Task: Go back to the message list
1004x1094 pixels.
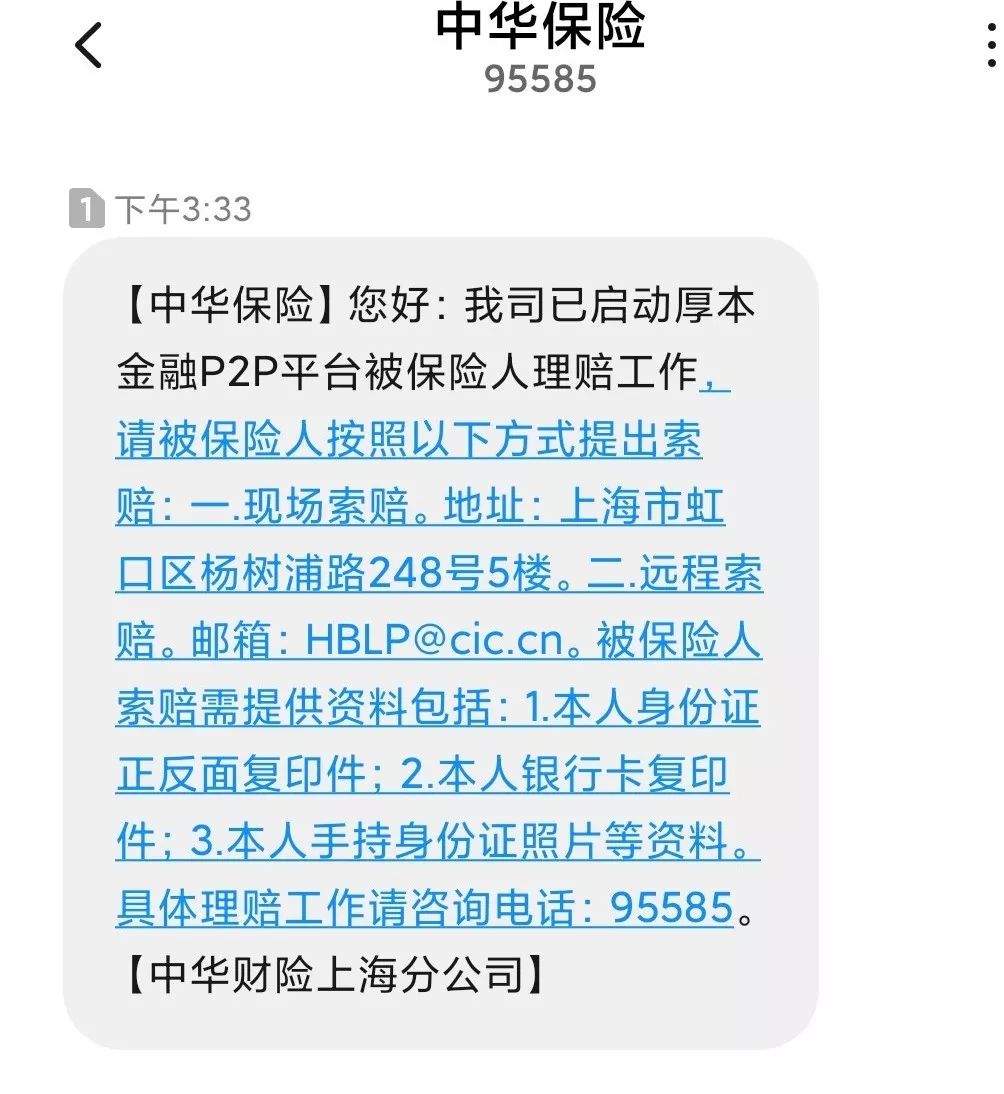Action: (88, 46)
